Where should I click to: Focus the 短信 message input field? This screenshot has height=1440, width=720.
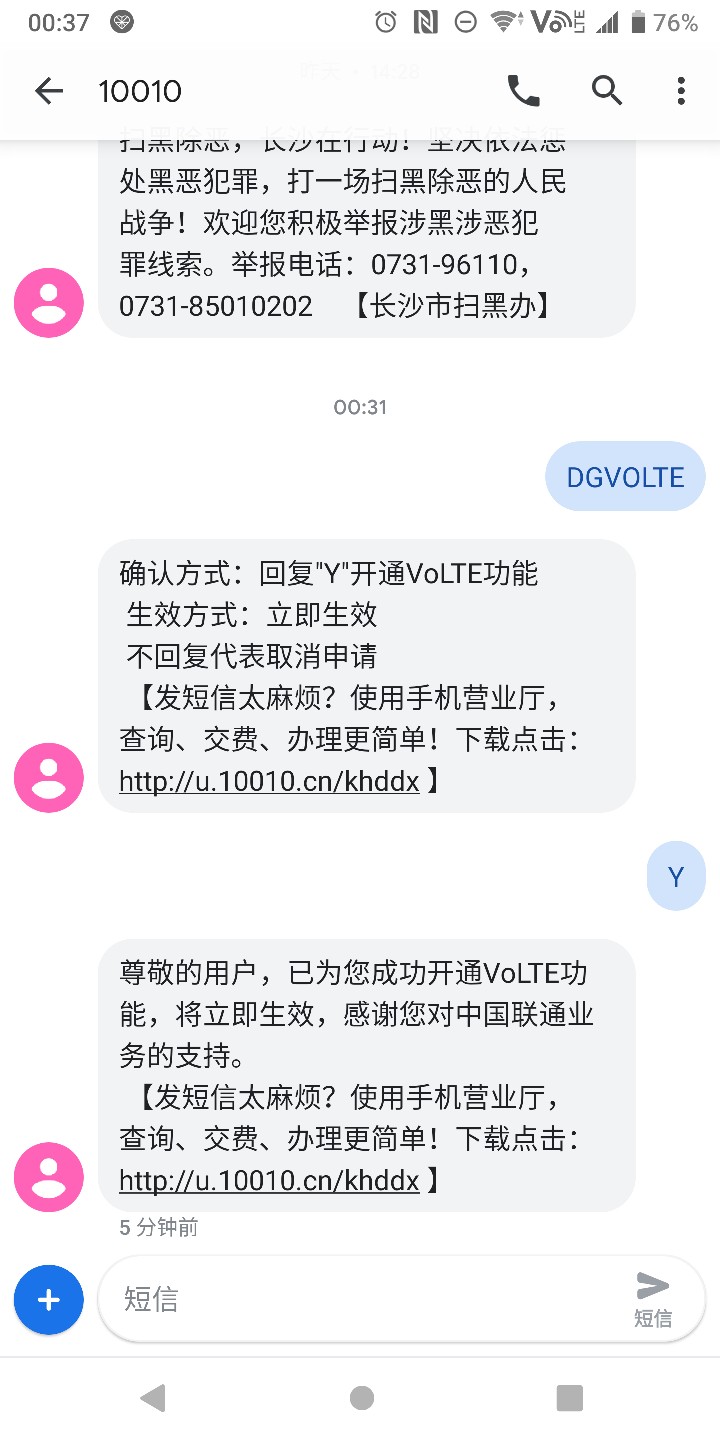click(x=360, y=1299)
